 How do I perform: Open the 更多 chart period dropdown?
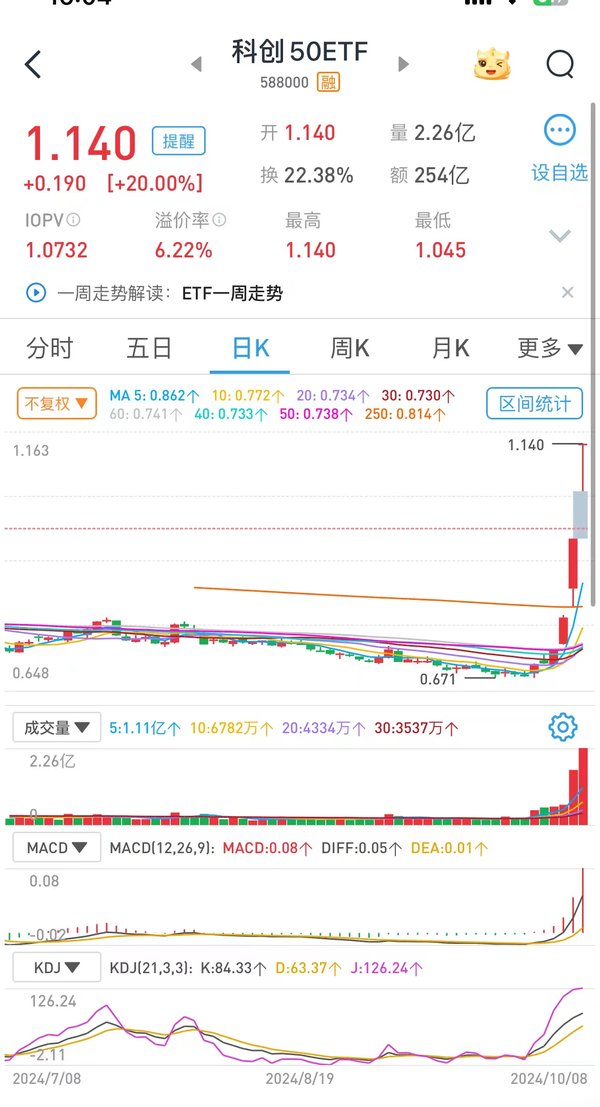550,348
